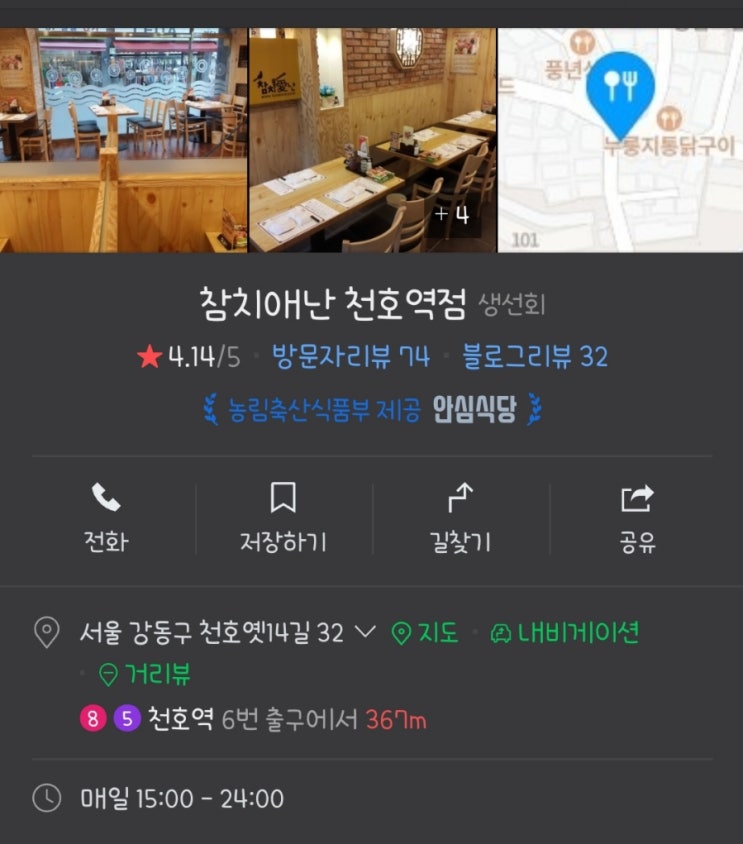Save the place with 저장하기
The image size is (743, 844).
pyautogui.click(x=283, y=518)
